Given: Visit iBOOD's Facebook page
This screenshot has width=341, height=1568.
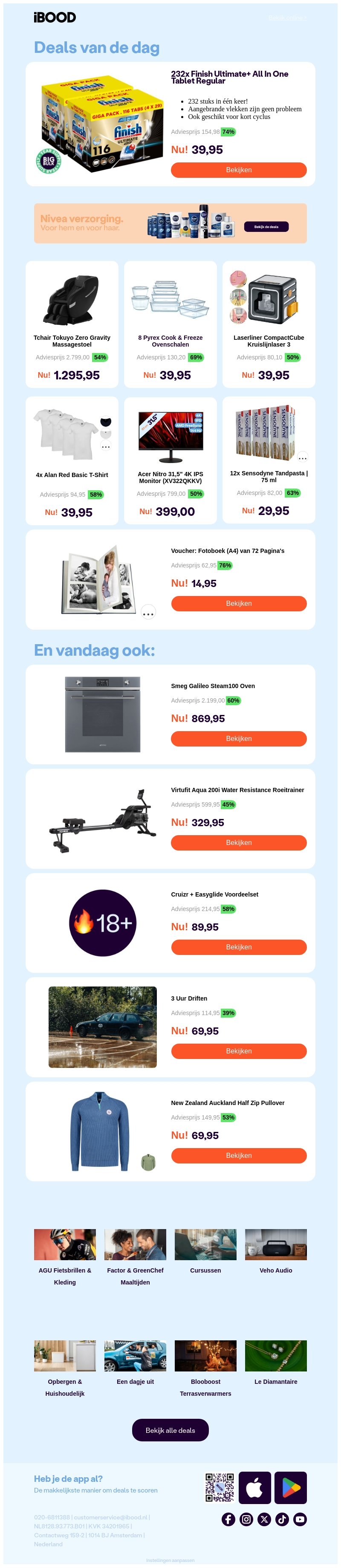Looking at the screenshot, I should [x=228, y=1519].
